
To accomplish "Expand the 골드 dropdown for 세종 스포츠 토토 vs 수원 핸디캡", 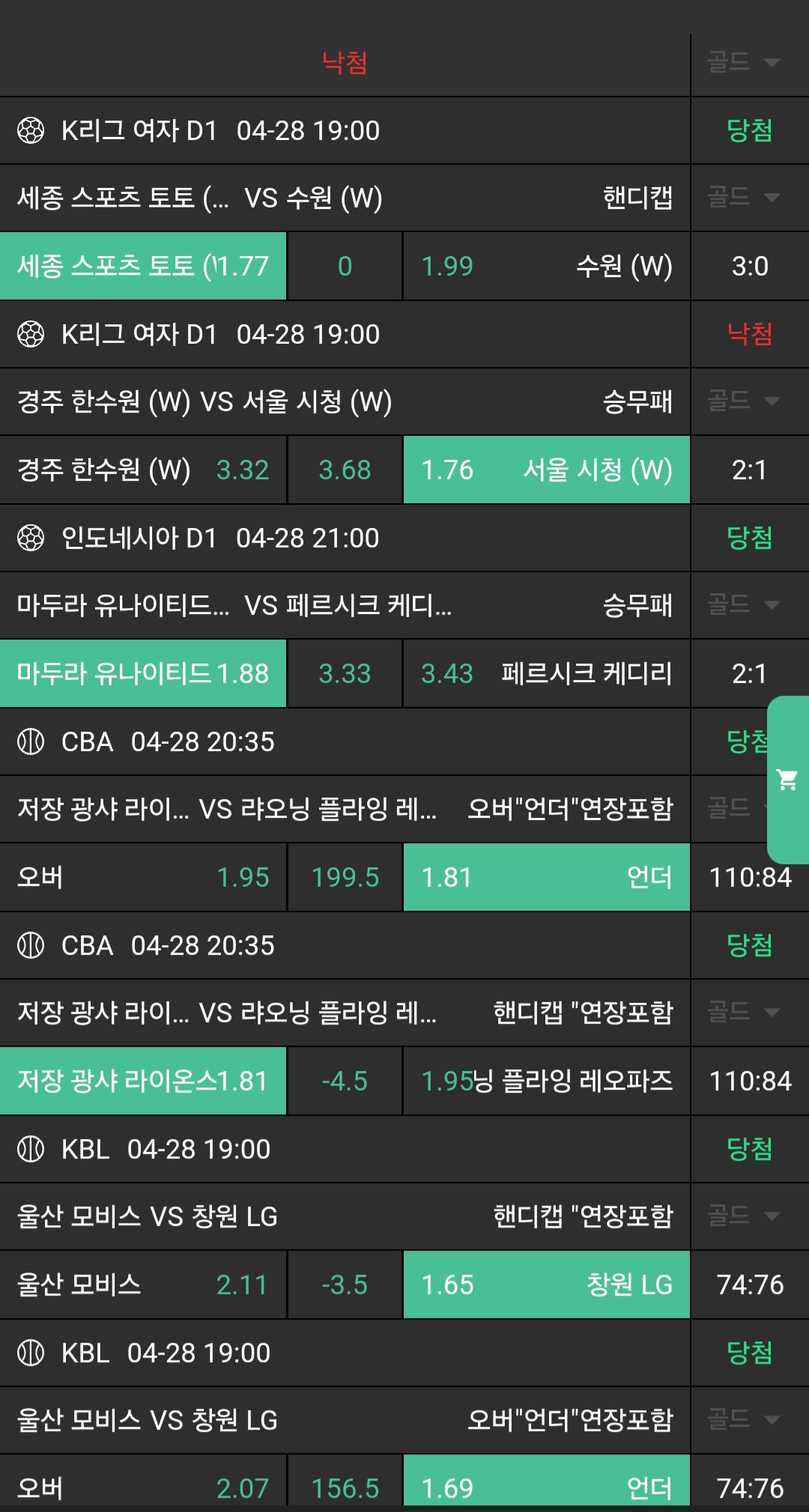I will (745, 198).
